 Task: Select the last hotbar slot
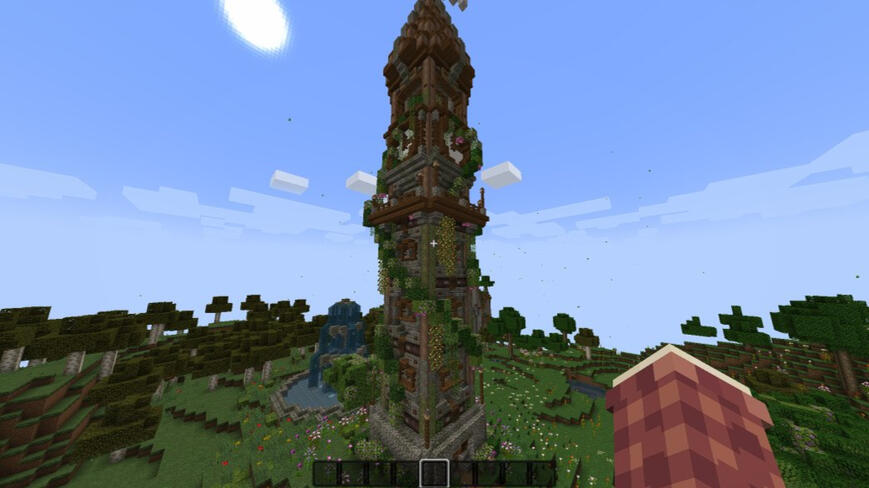click(542, 473)
